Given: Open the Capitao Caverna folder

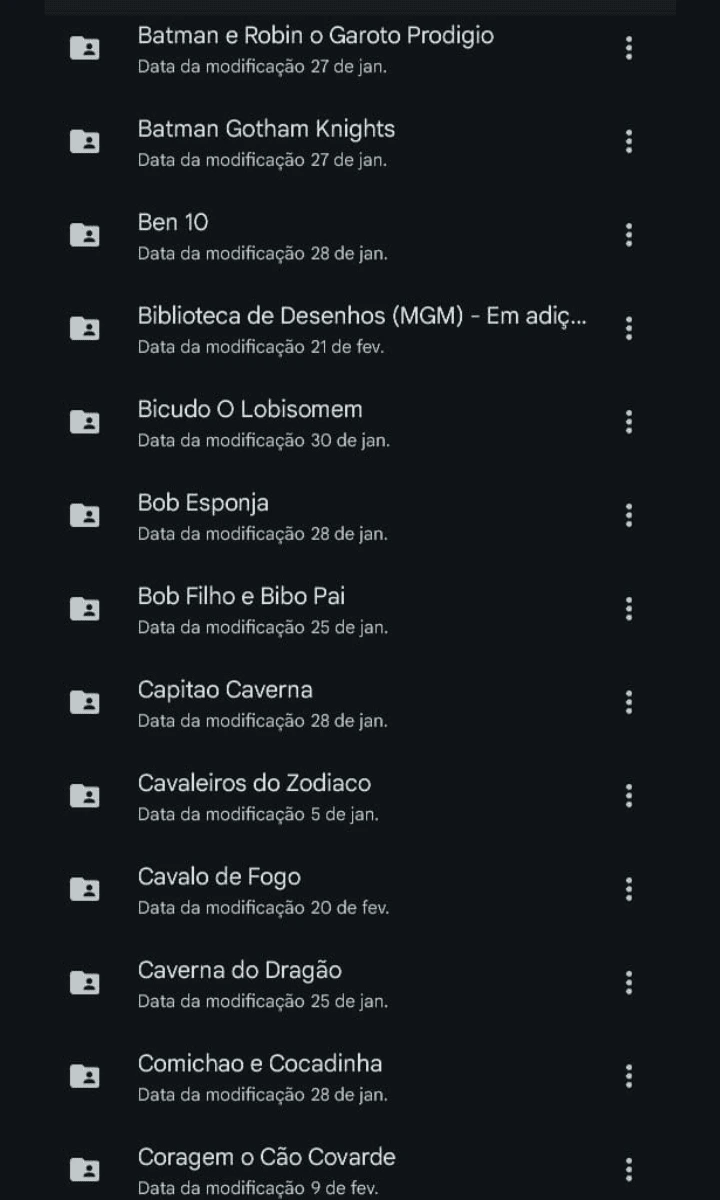Looking at the screenshot, I should pos(225,702).
